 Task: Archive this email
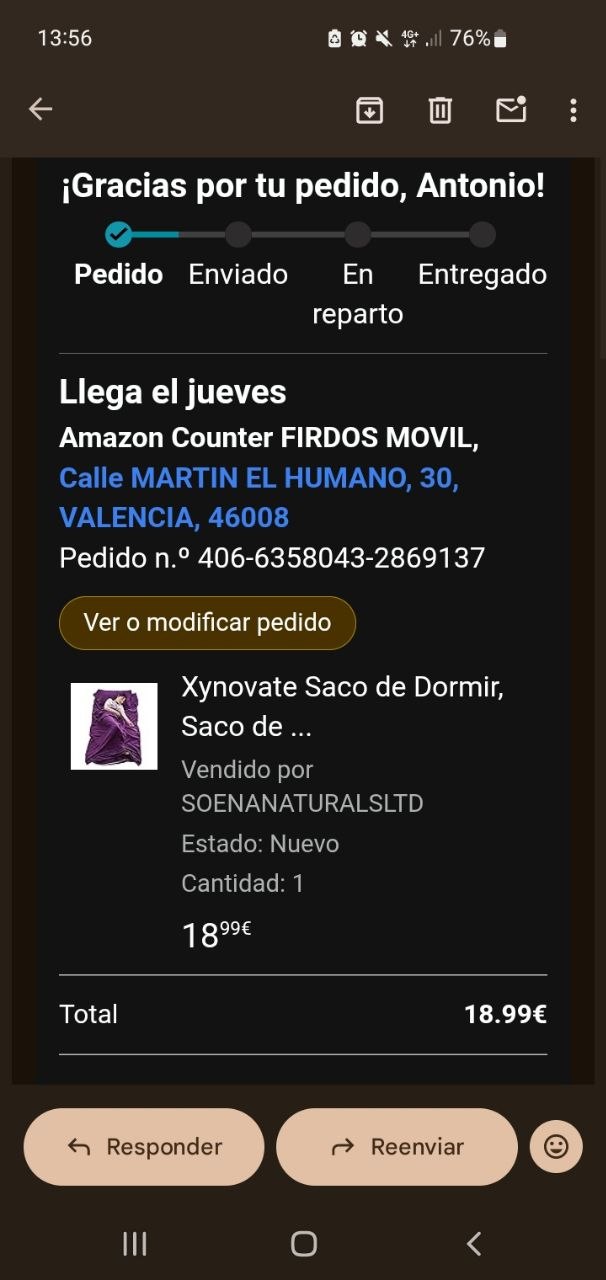[x=369, y=110]
